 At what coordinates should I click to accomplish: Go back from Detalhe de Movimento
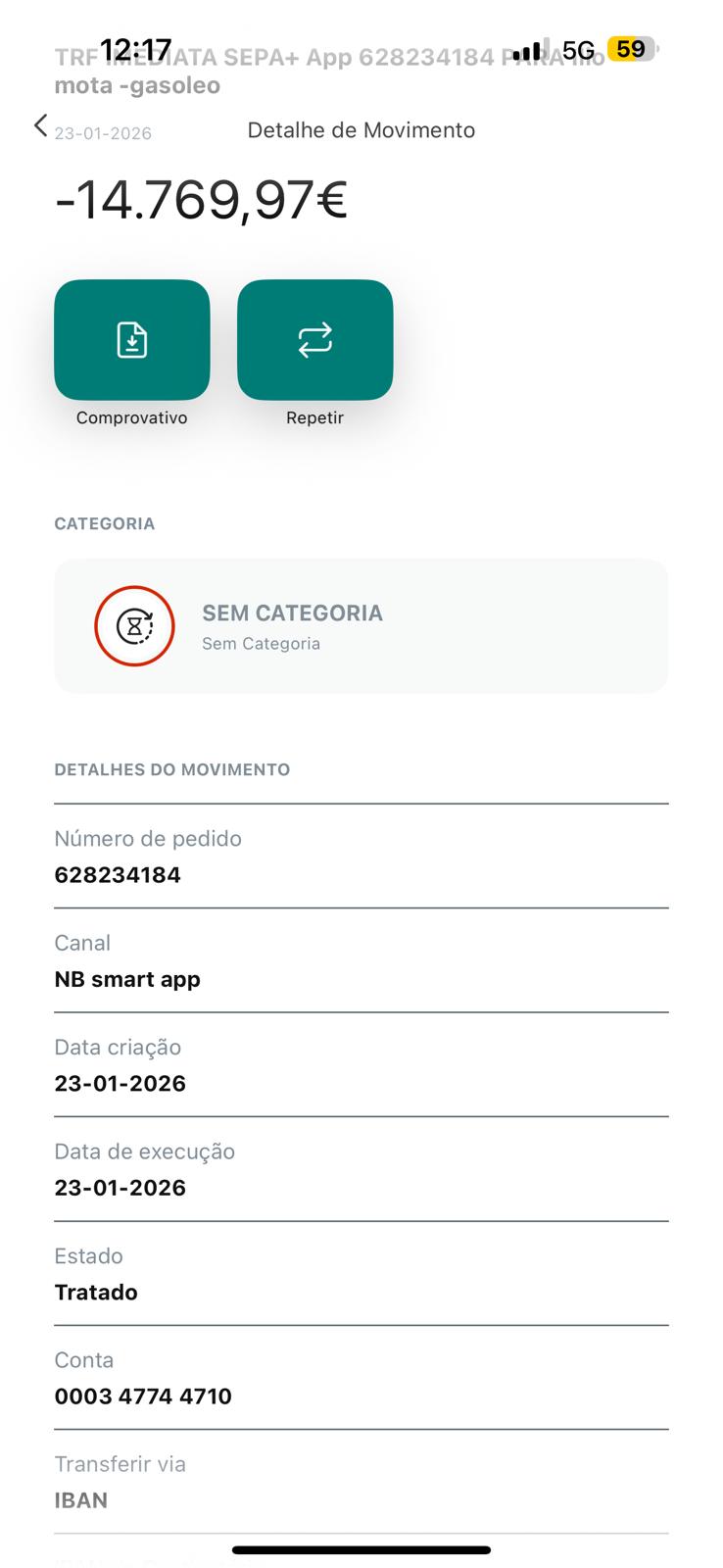tap(40, 125)
